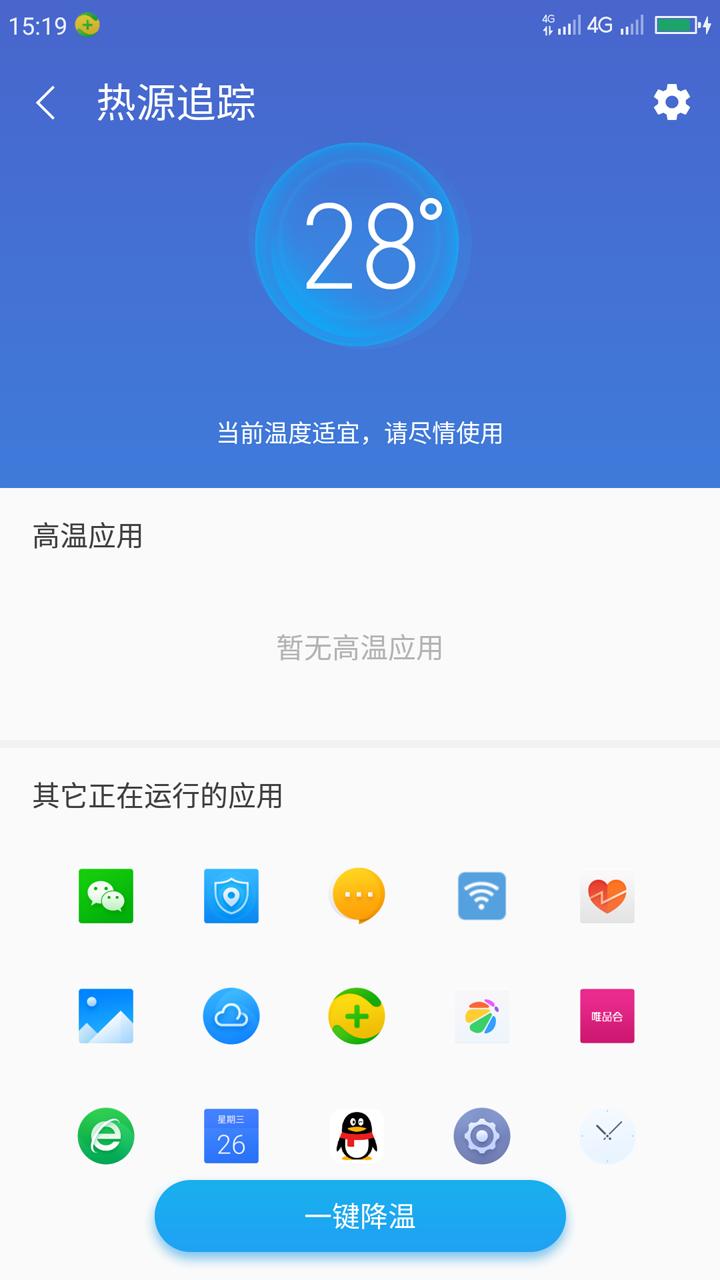720x1280 pixels.
Task: Go back using the left arrow
Action: click(x=44, y=103)
